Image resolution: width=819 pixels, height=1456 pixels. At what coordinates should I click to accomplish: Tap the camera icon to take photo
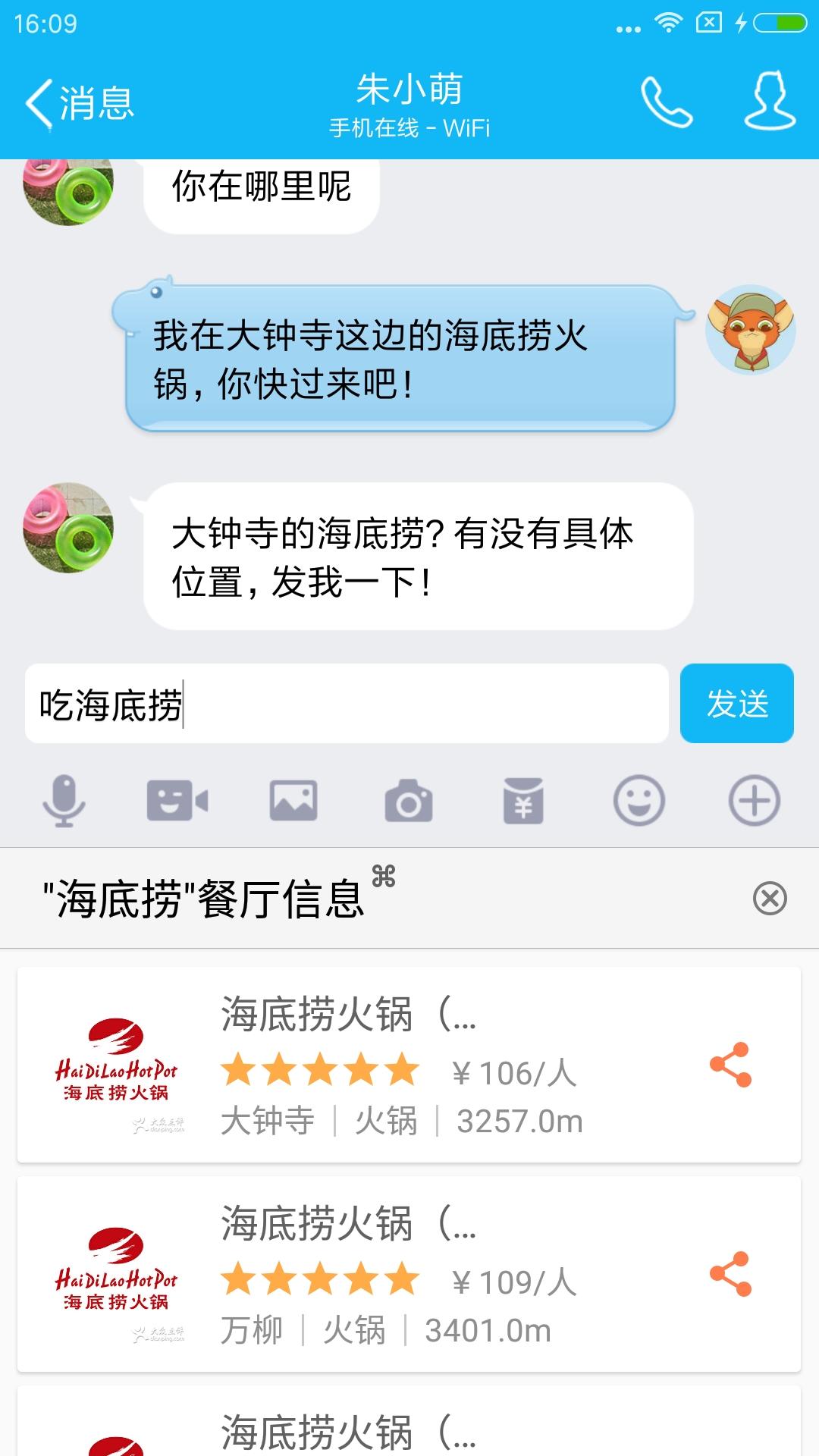409,802
